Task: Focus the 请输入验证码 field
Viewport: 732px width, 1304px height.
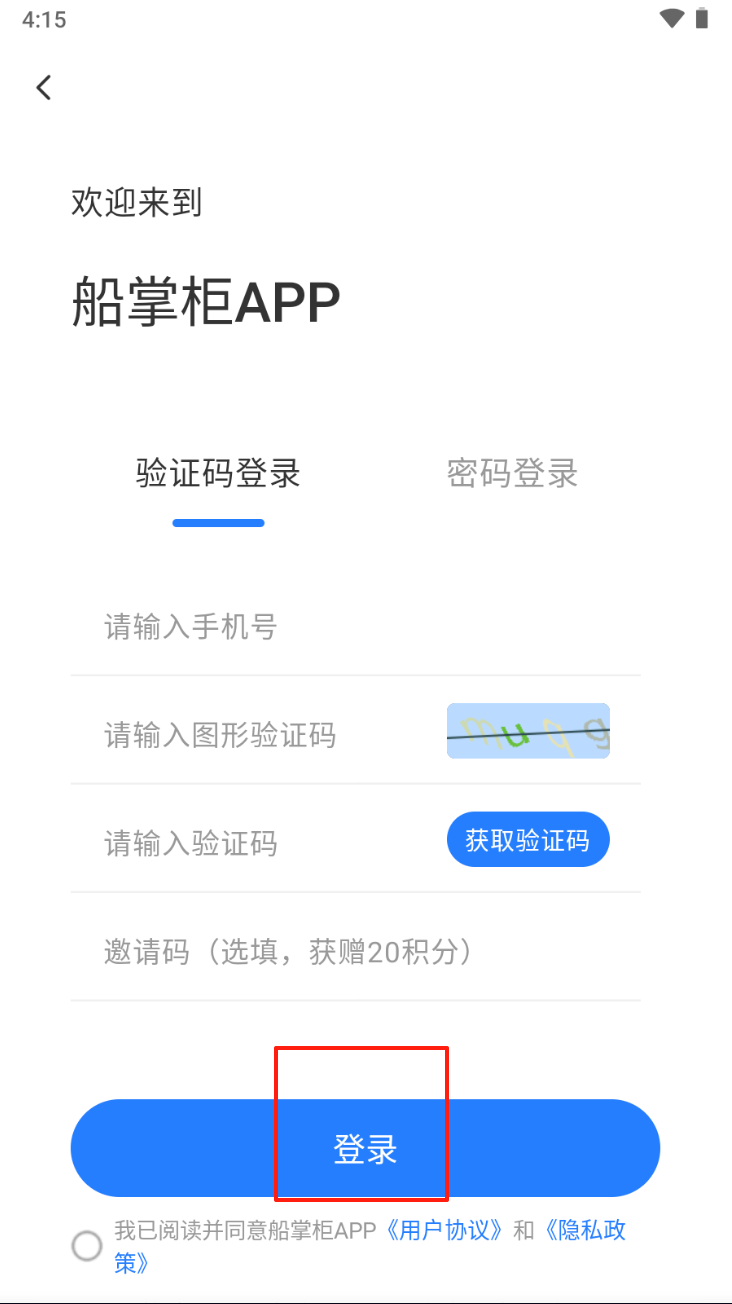Action: click(x=260, y=844)
